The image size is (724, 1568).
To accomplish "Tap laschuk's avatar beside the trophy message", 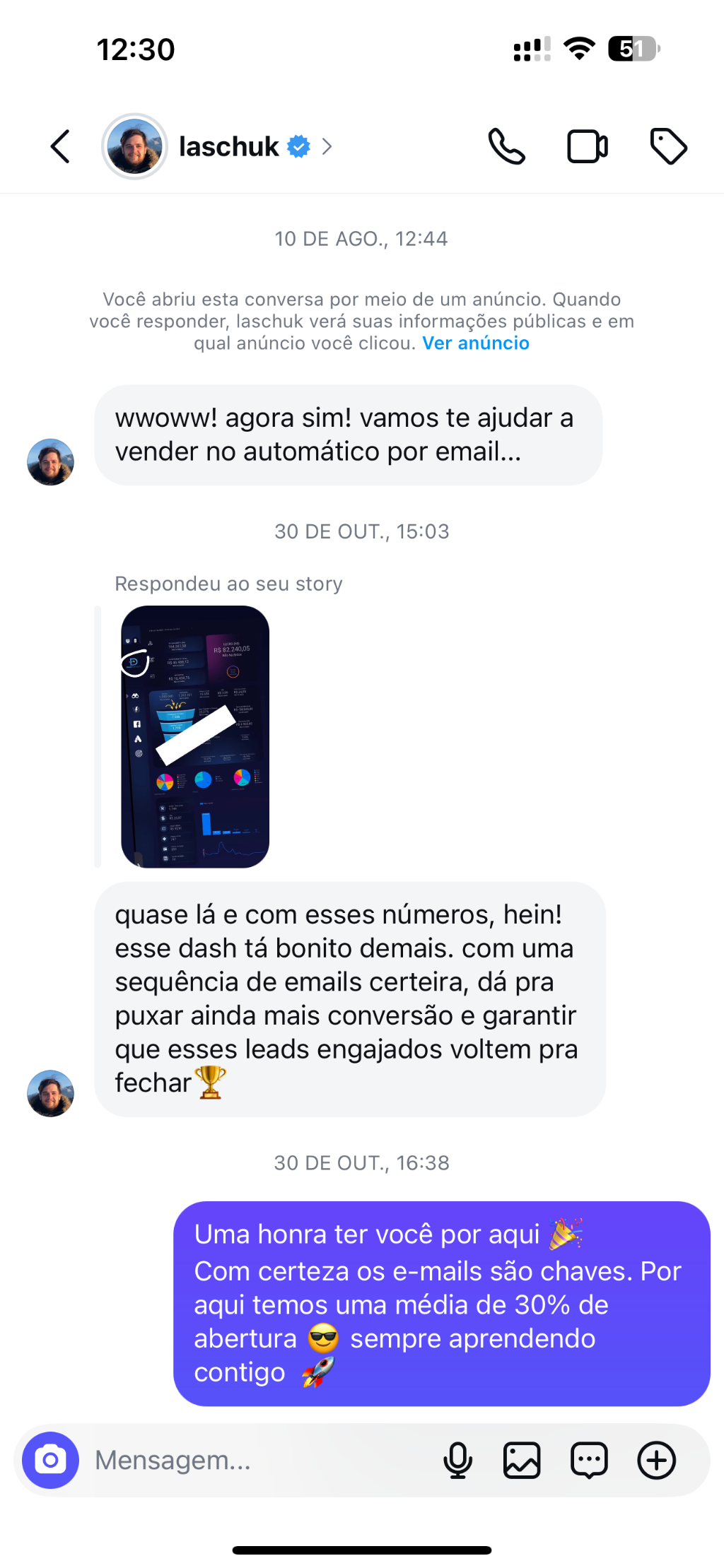I will pos(50,1093).
